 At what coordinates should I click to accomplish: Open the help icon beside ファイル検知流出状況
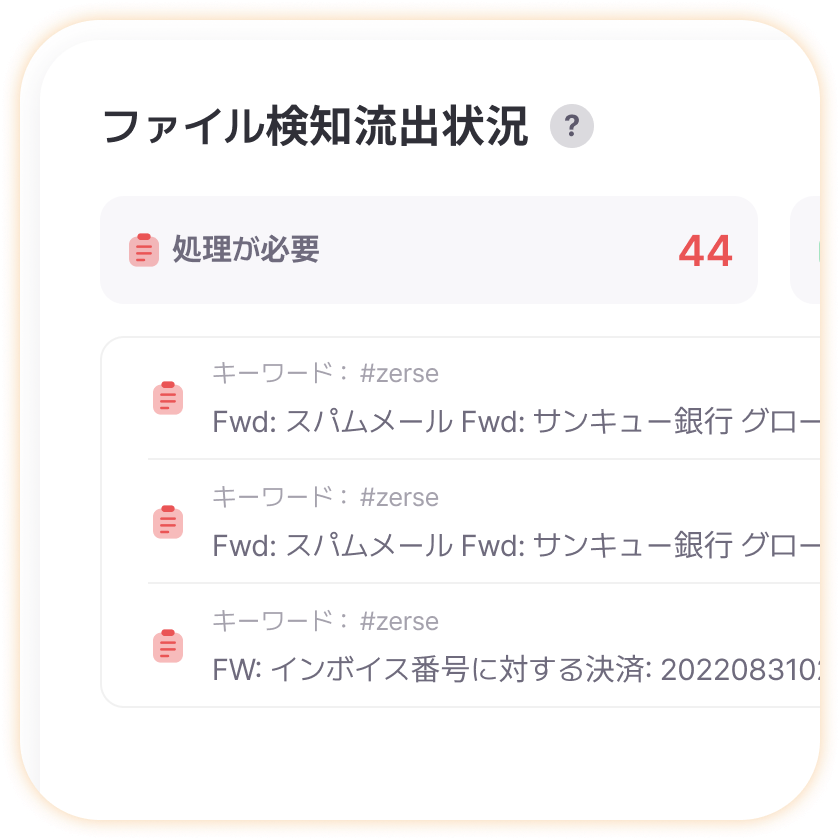pos(572,127)
